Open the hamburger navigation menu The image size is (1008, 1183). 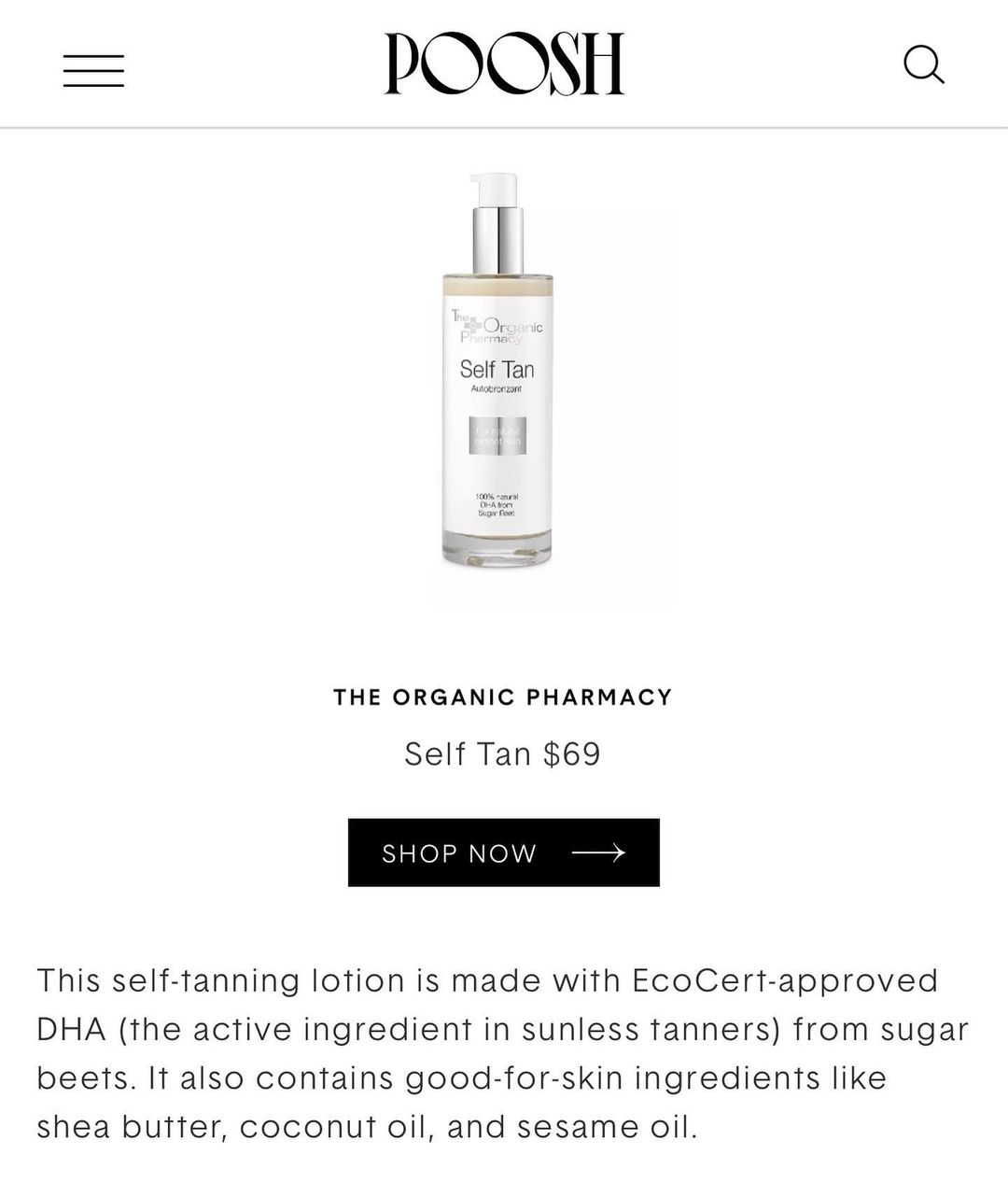click(93, 71)
